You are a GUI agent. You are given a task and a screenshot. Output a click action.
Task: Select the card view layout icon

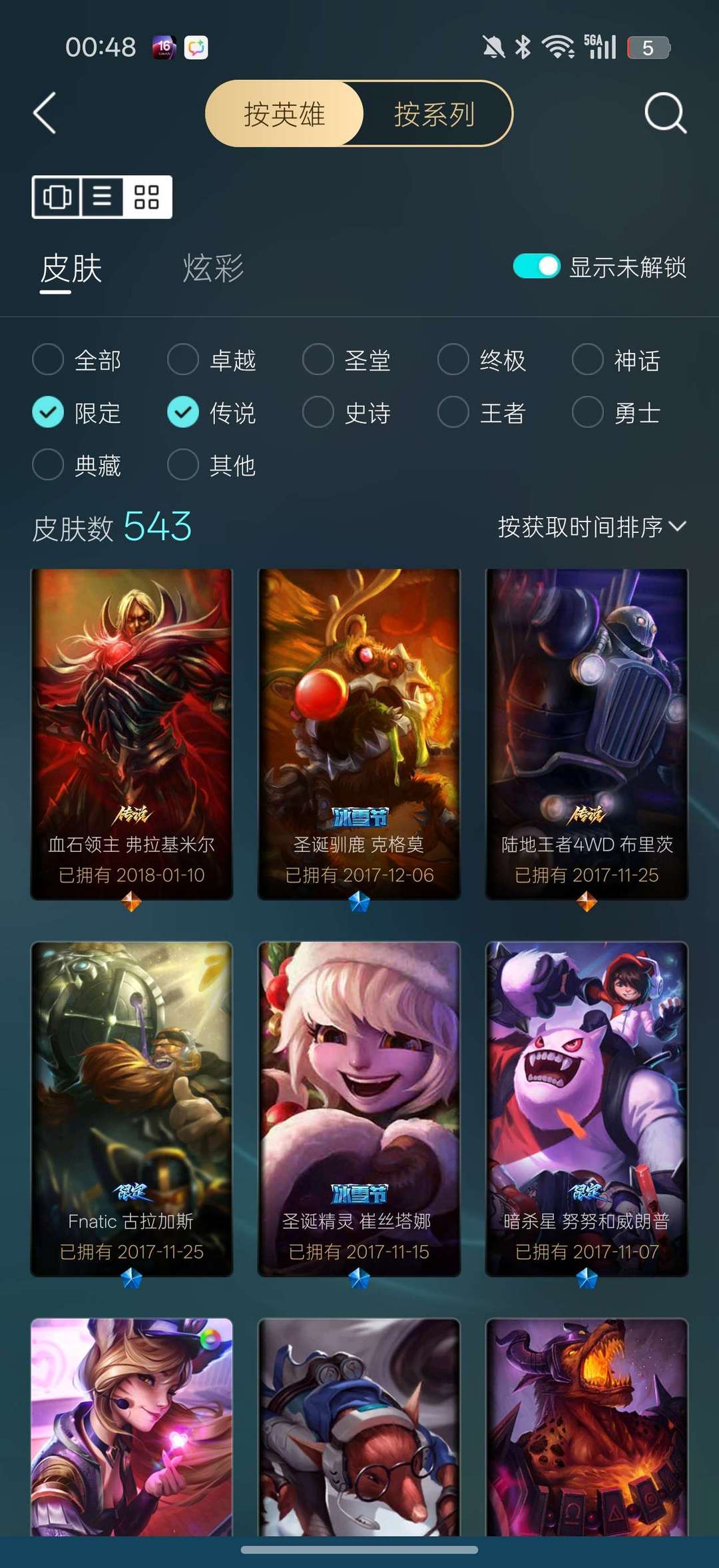click(57, 197)
